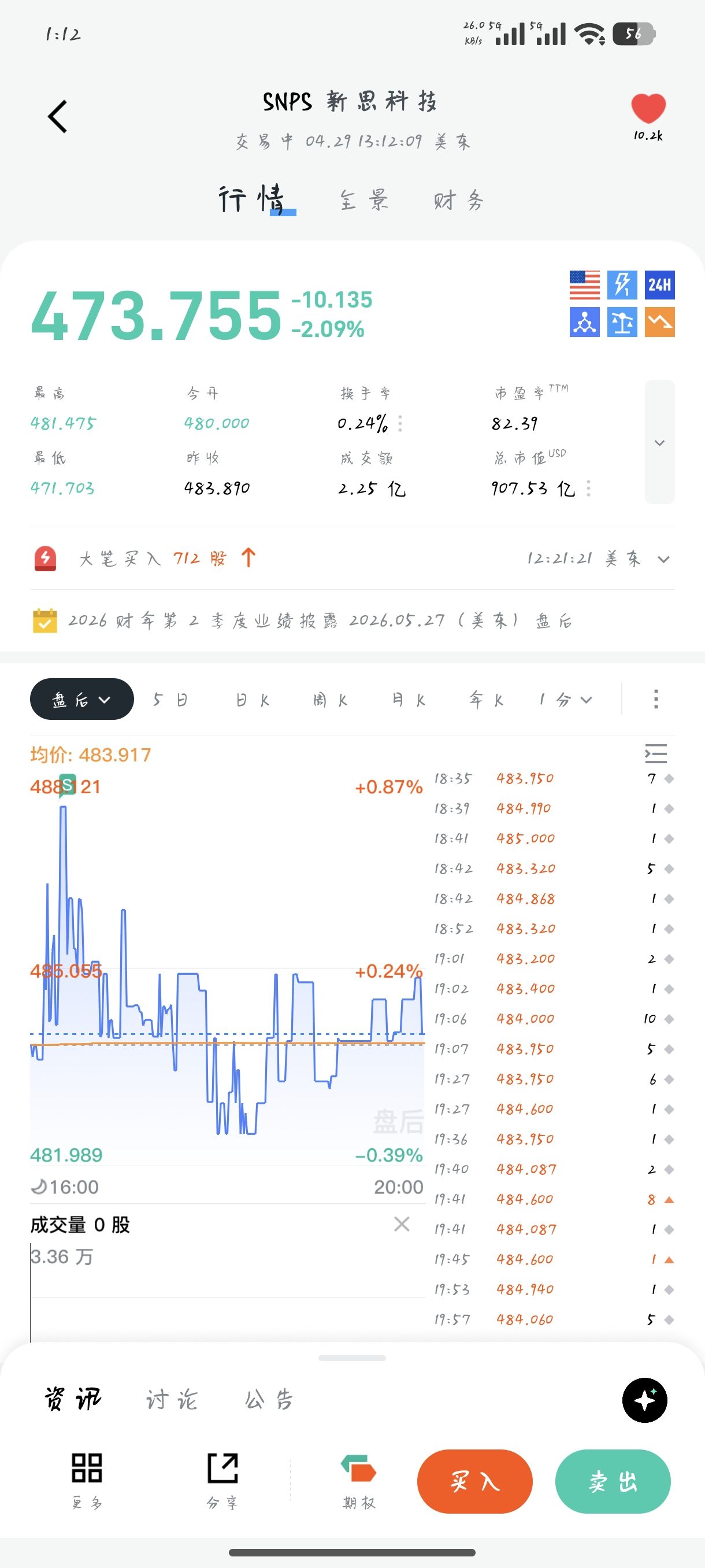Viewport: 705px width, 1568px height.
Task: Close the 成交量 volume panel
Action: click(x=402, y=1224)
